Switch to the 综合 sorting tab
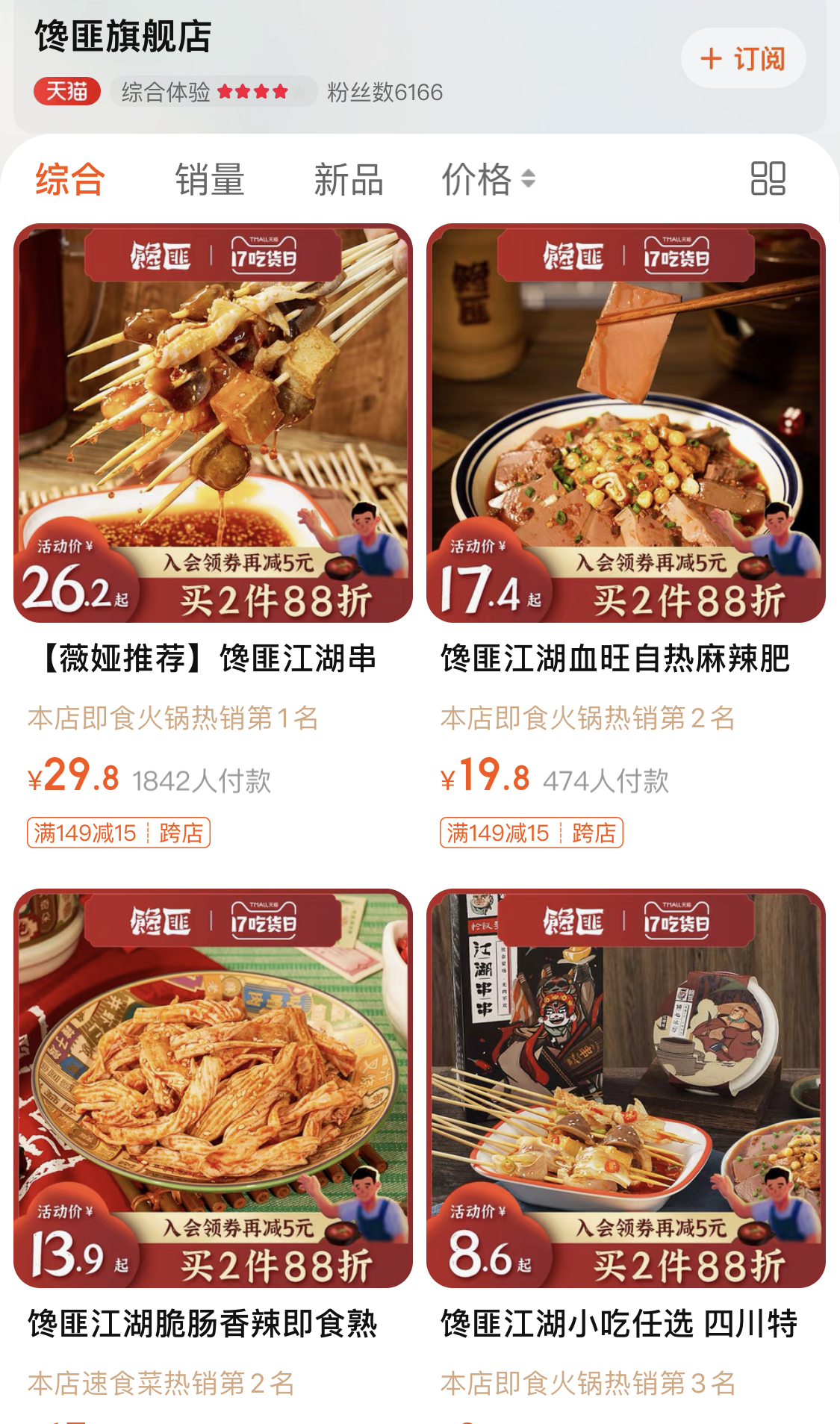The width and height of the screenshot is (840, 1424). click(70, 179)
